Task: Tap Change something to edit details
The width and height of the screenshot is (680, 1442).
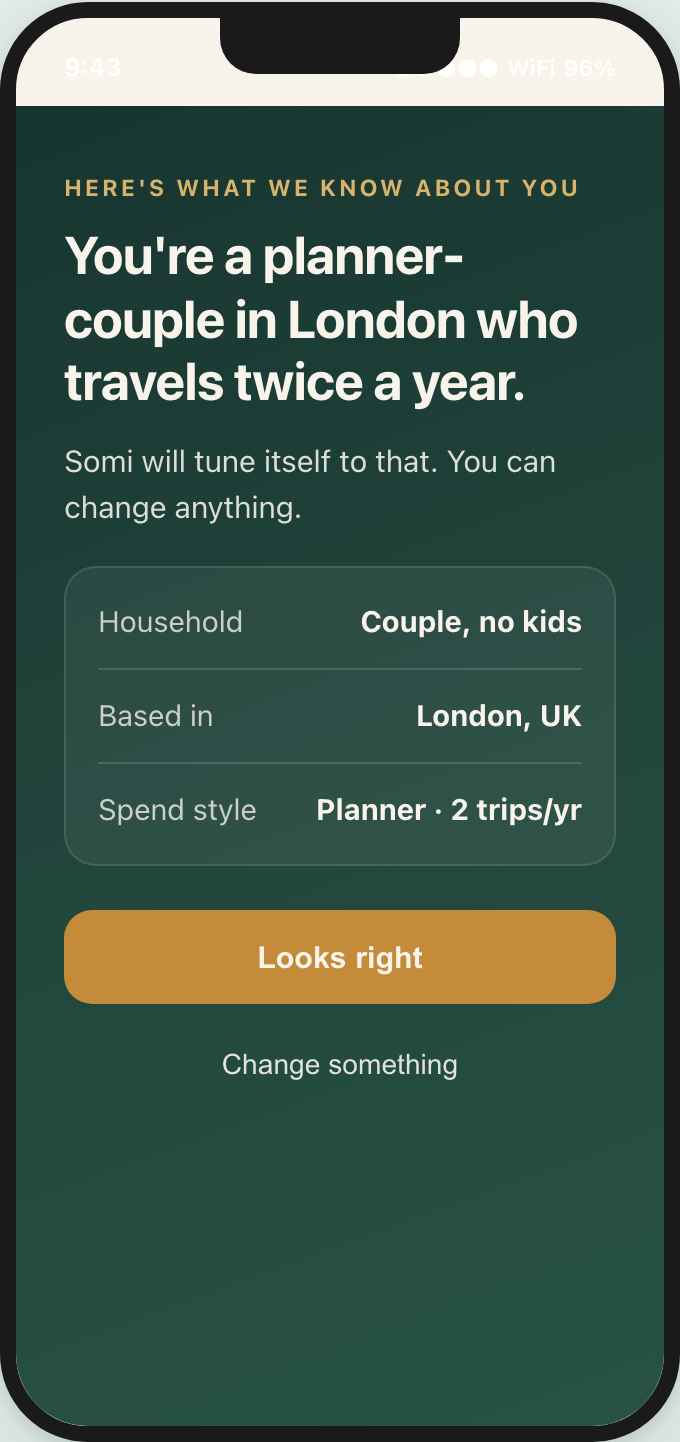Action: 340,1064
